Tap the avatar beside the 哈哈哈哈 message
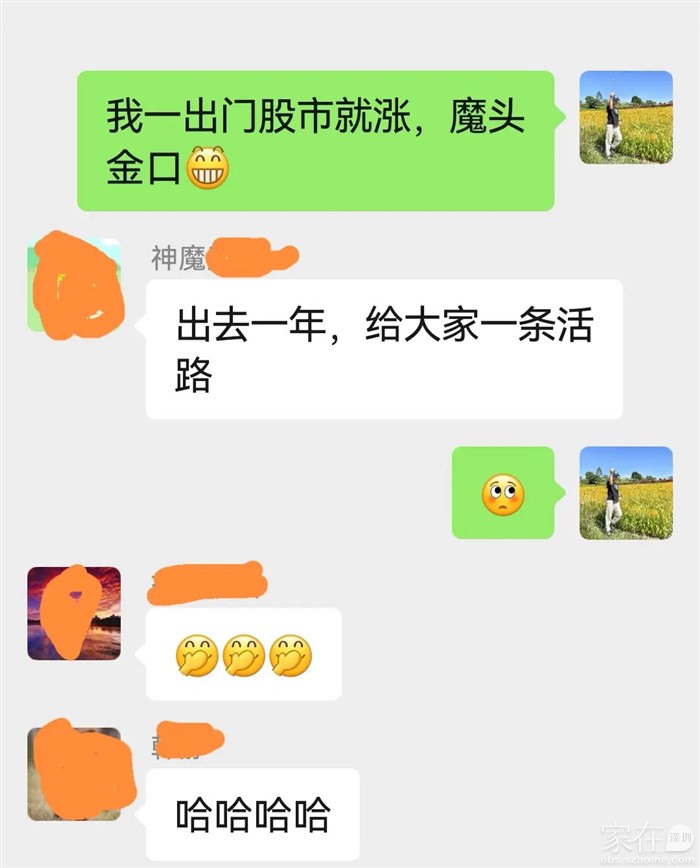This screenshot has width=700, height=868. [x=74, y=774]
